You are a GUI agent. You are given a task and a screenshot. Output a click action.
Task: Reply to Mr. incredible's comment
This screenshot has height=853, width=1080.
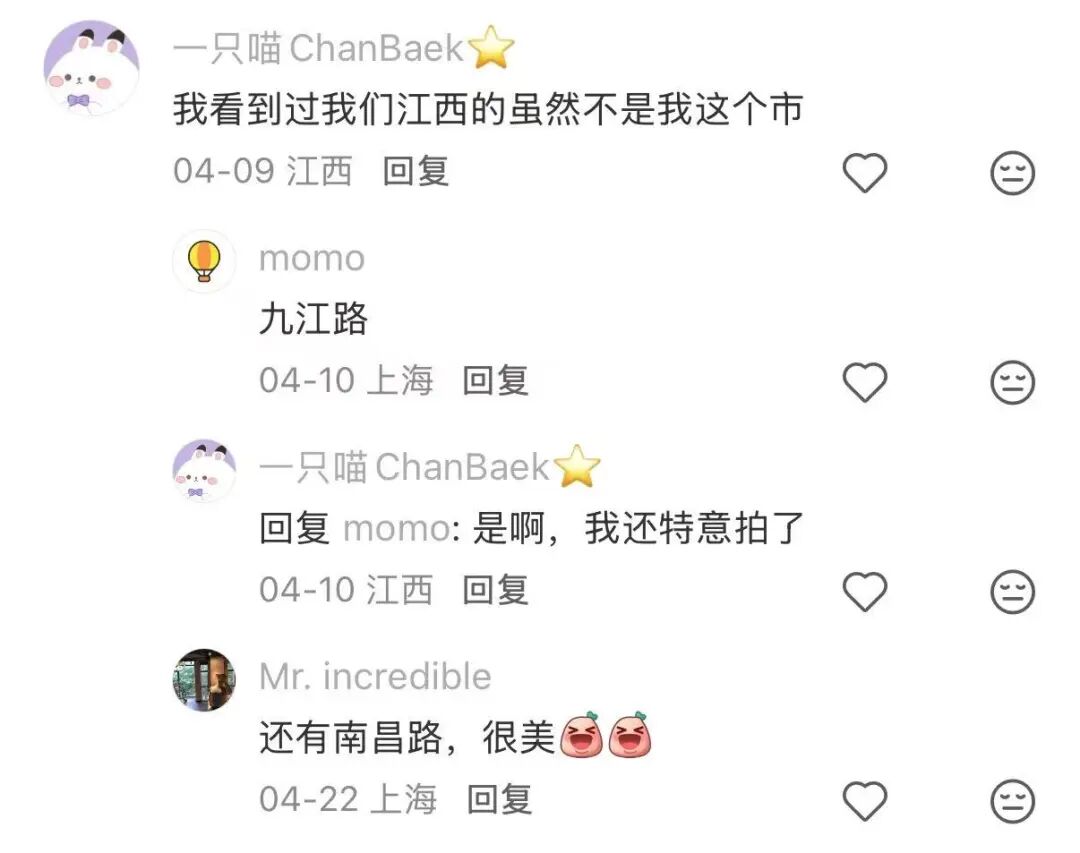tap(499, 799)
